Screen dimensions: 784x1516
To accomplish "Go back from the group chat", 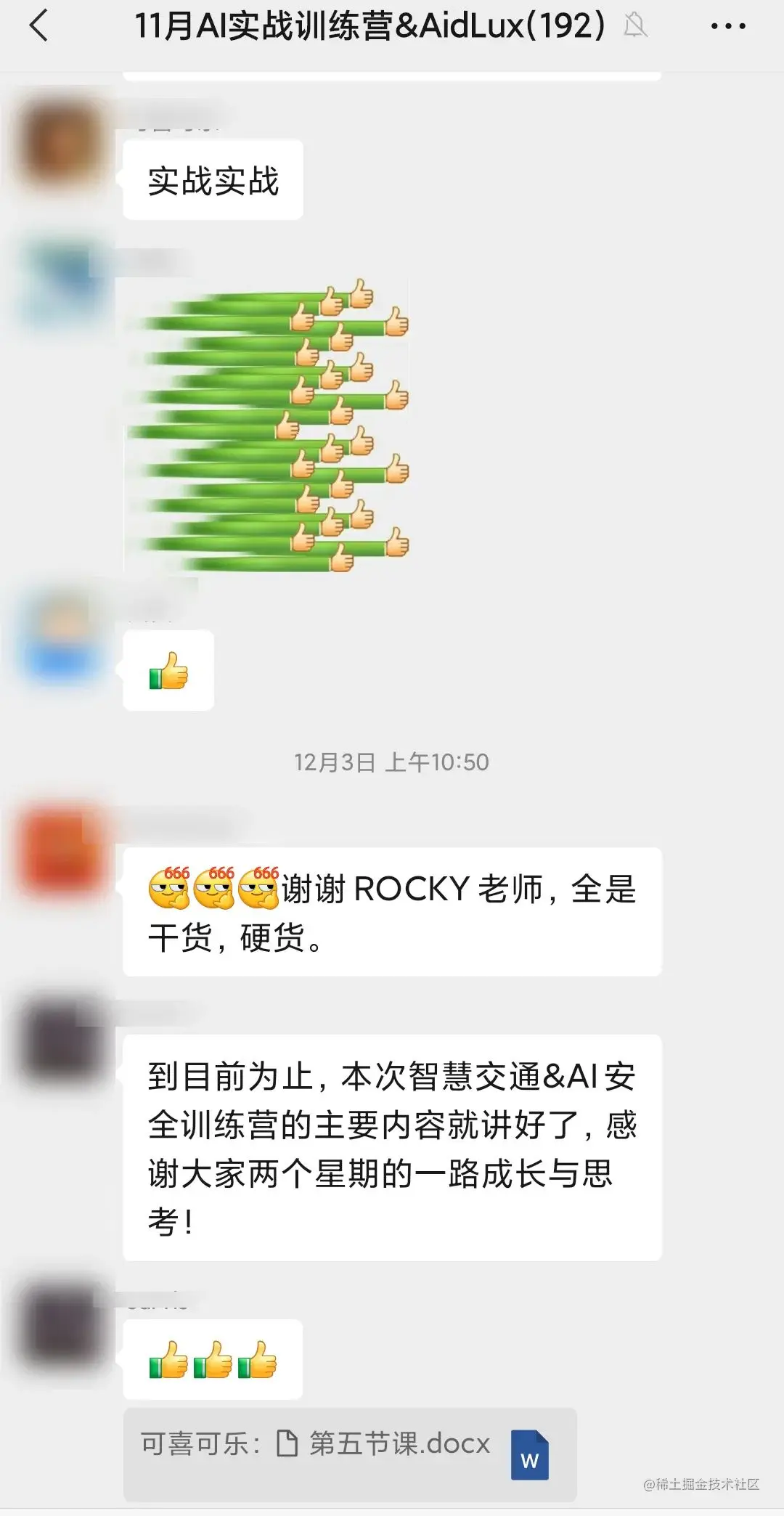I will coord(39,26).
